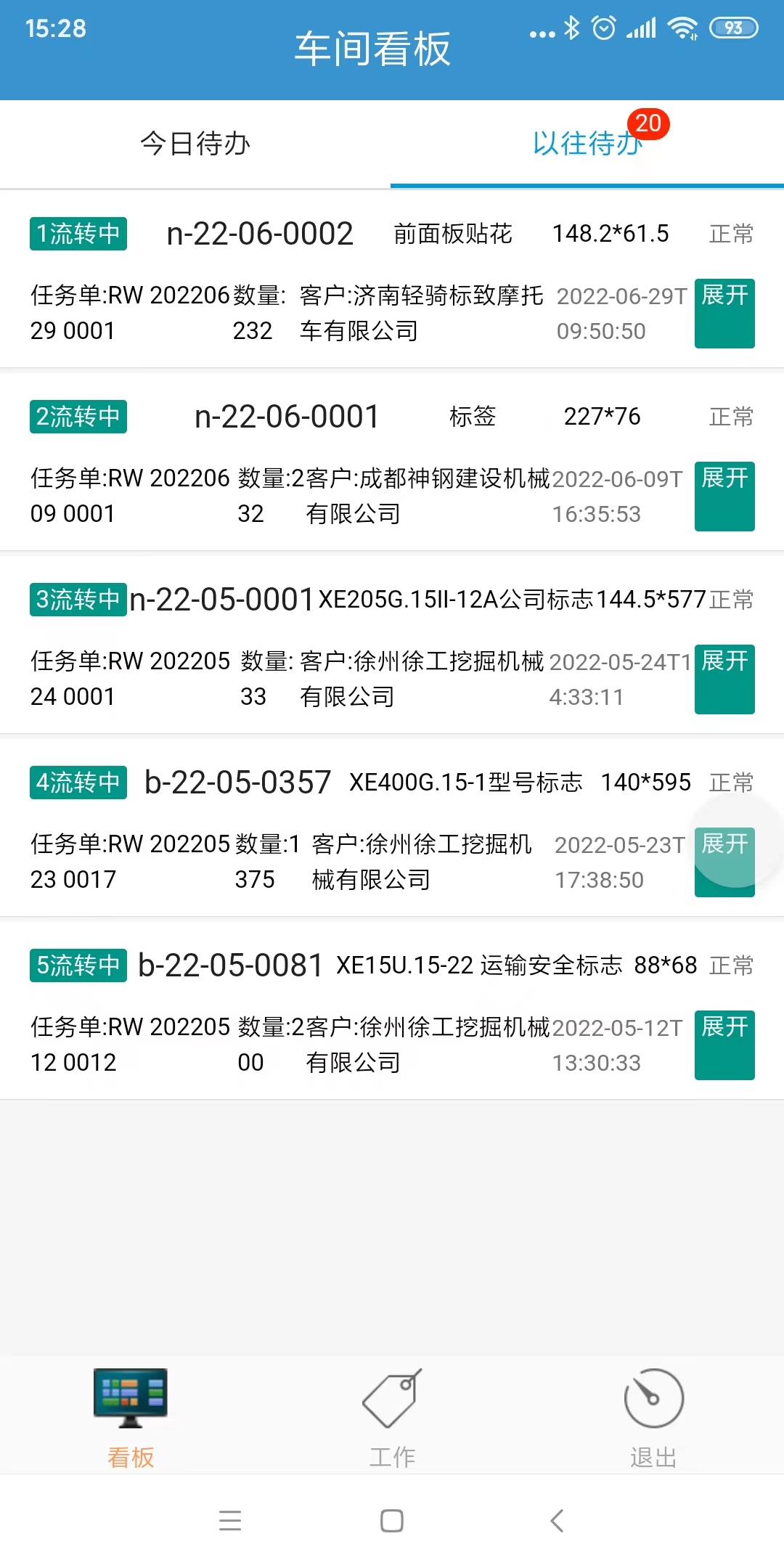Viewport: 784px width, 1568px height.
Task: Switch to the 今日待办 tab
Action: click(195, 144)
